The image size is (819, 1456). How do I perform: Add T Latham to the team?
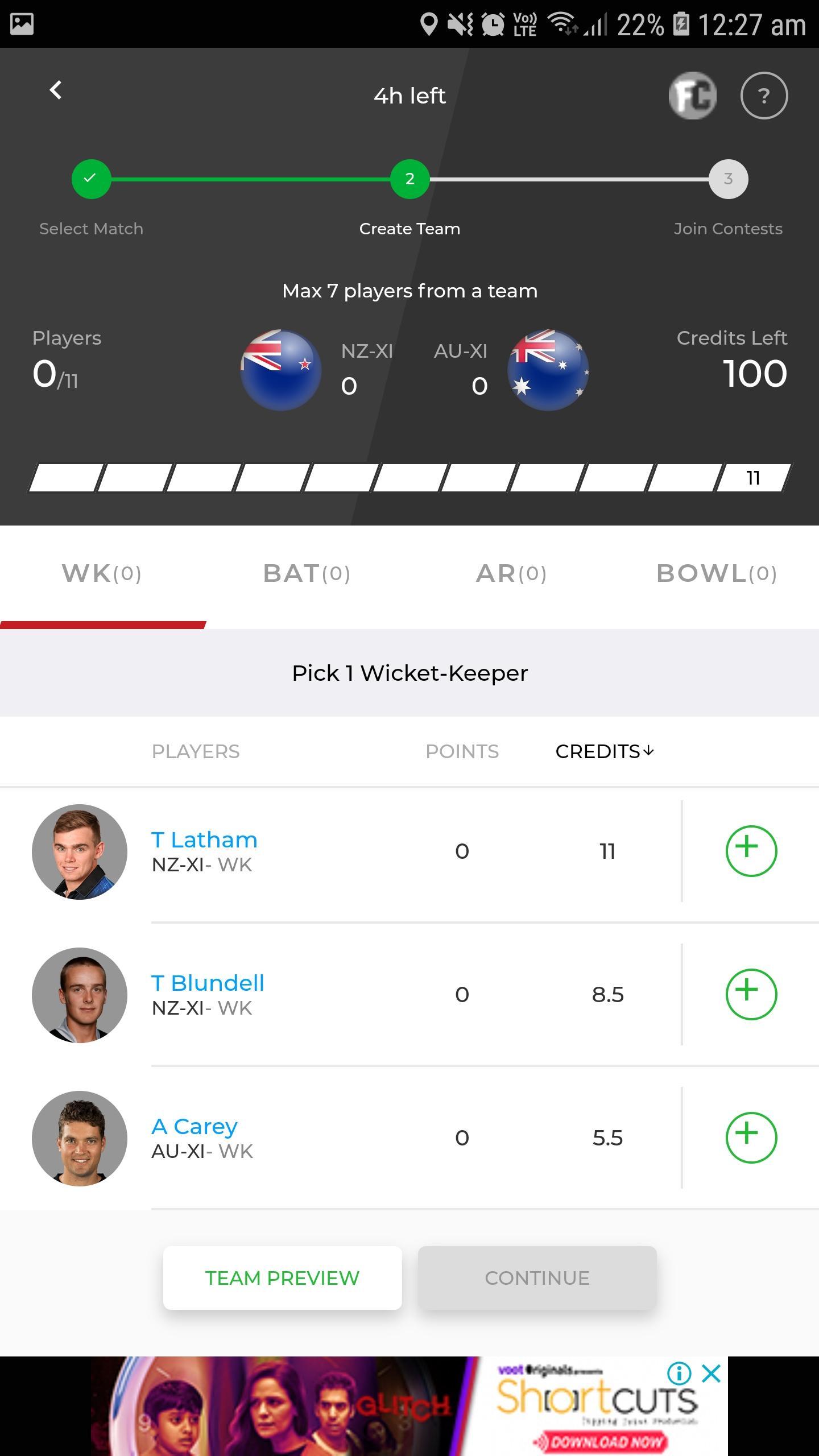point(751,851)
